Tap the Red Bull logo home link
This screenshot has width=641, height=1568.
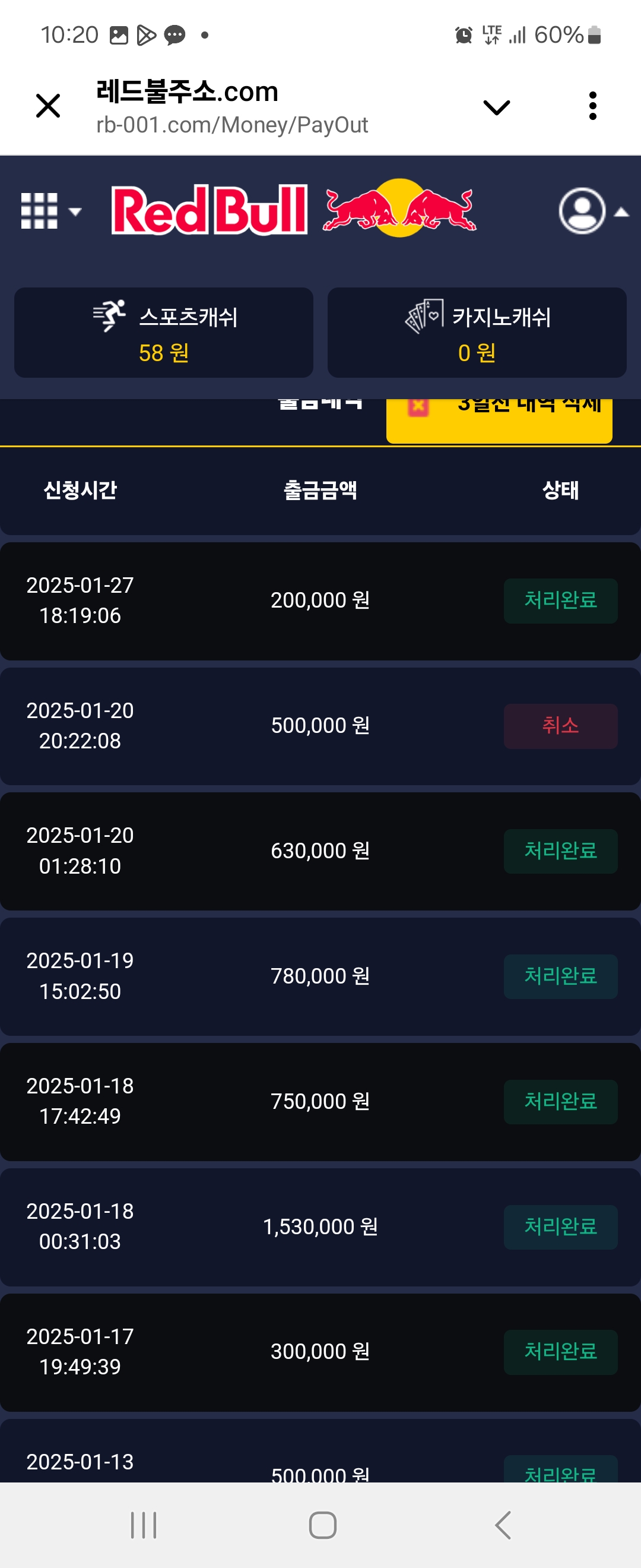tap(293, 209)
